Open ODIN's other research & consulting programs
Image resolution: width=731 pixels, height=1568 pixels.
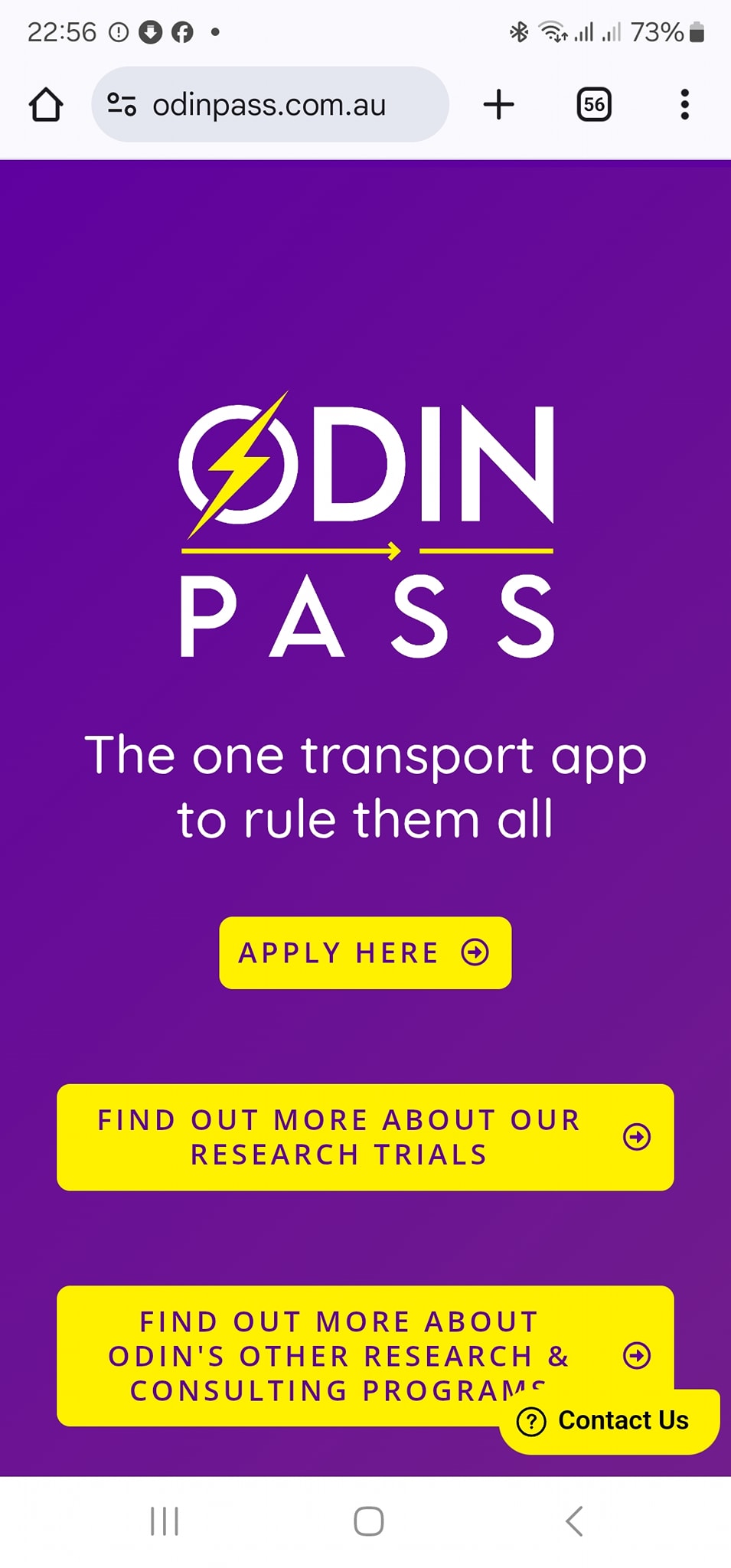[365, 1355]
